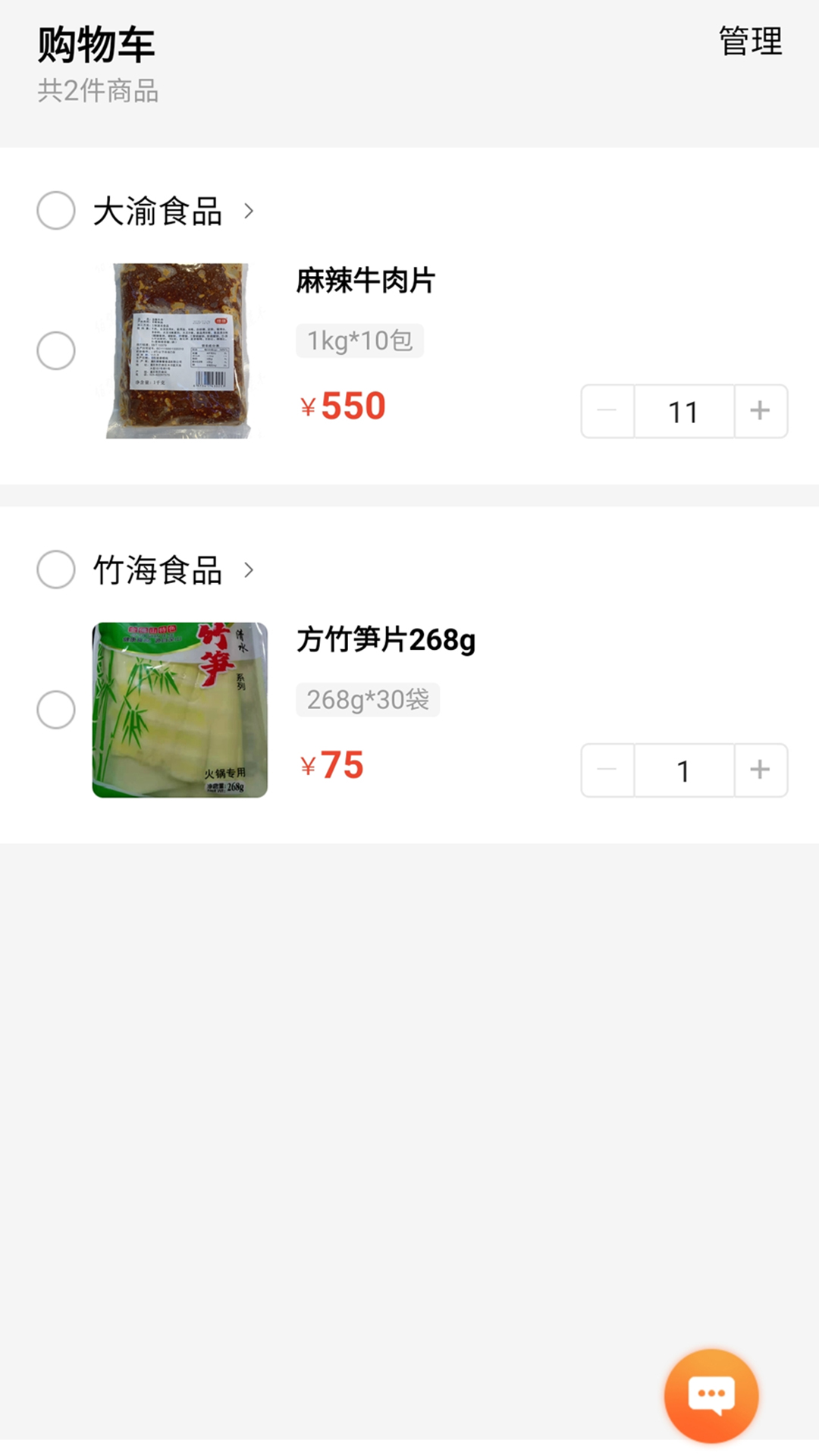Increase quantity of 方竹笋片268g

pos(760,770)
